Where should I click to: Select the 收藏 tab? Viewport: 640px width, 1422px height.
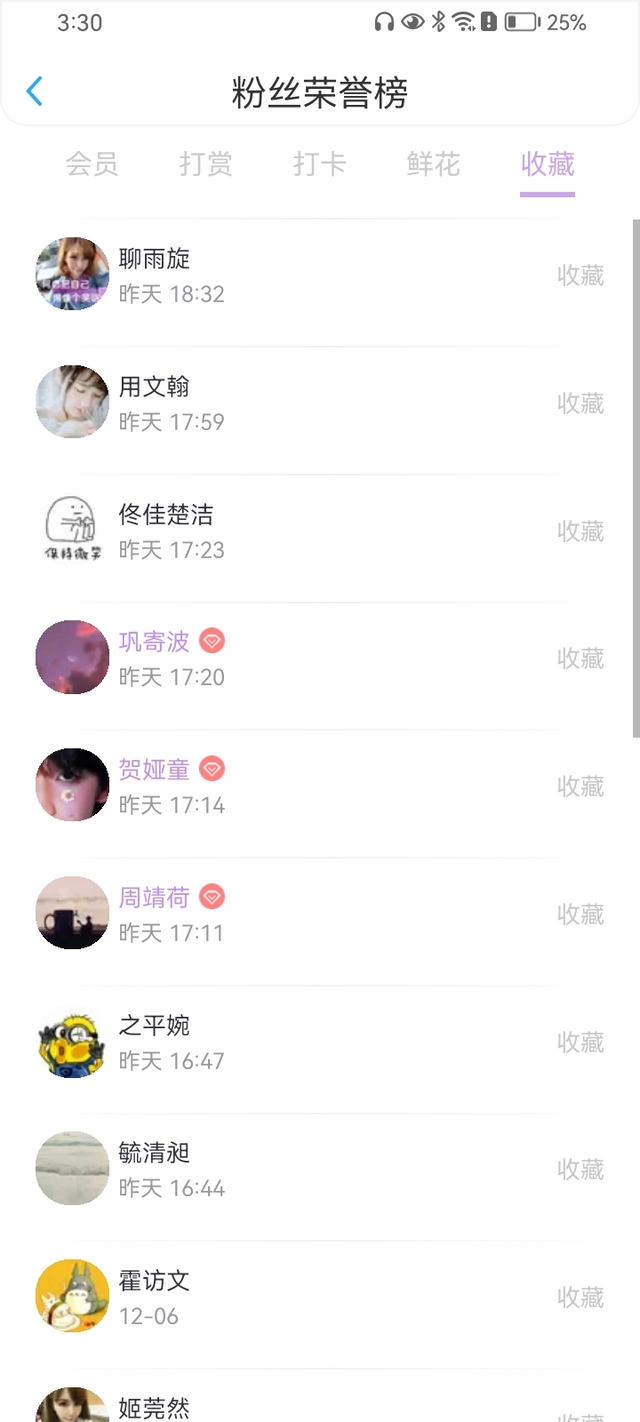pos(547,164)
